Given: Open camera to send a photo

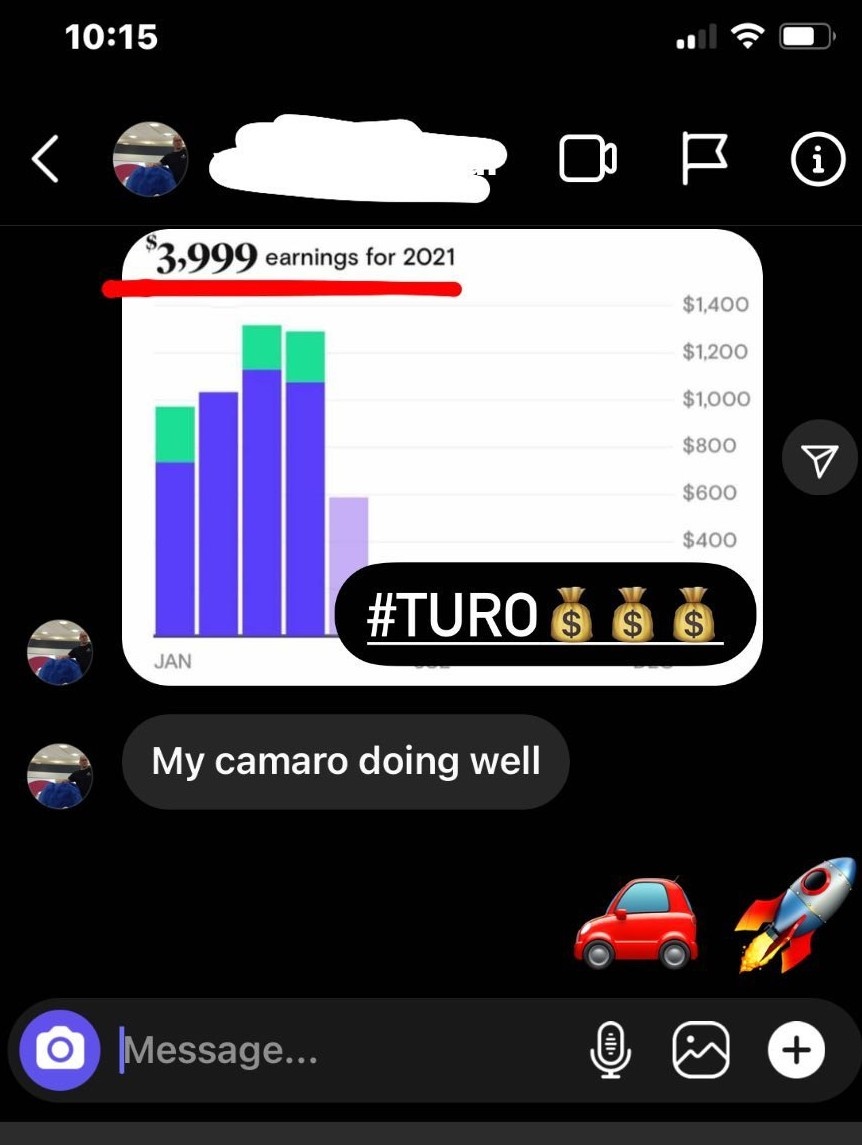Looking at the screenshot, I should click(60, 1050).
